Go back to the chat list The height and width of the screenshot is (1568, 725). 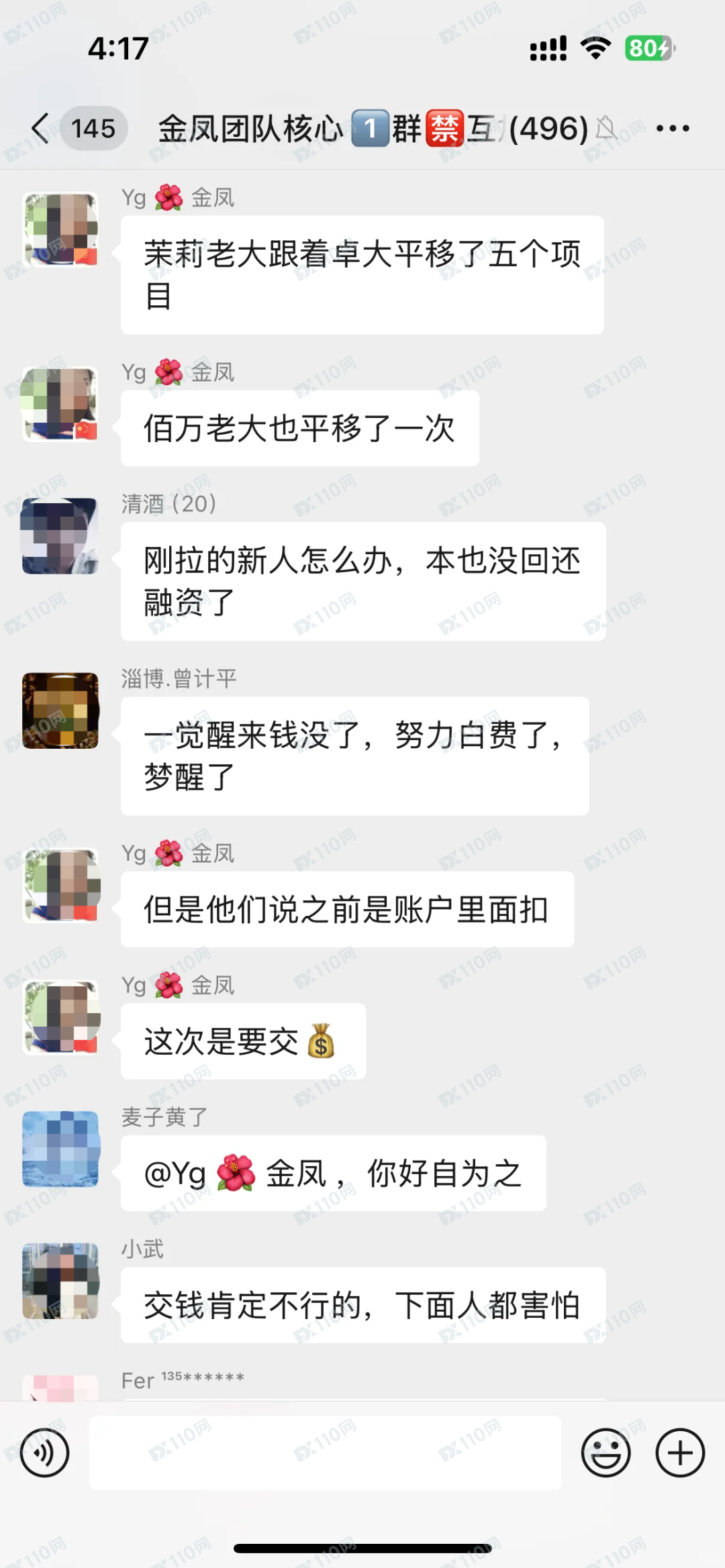42,128
